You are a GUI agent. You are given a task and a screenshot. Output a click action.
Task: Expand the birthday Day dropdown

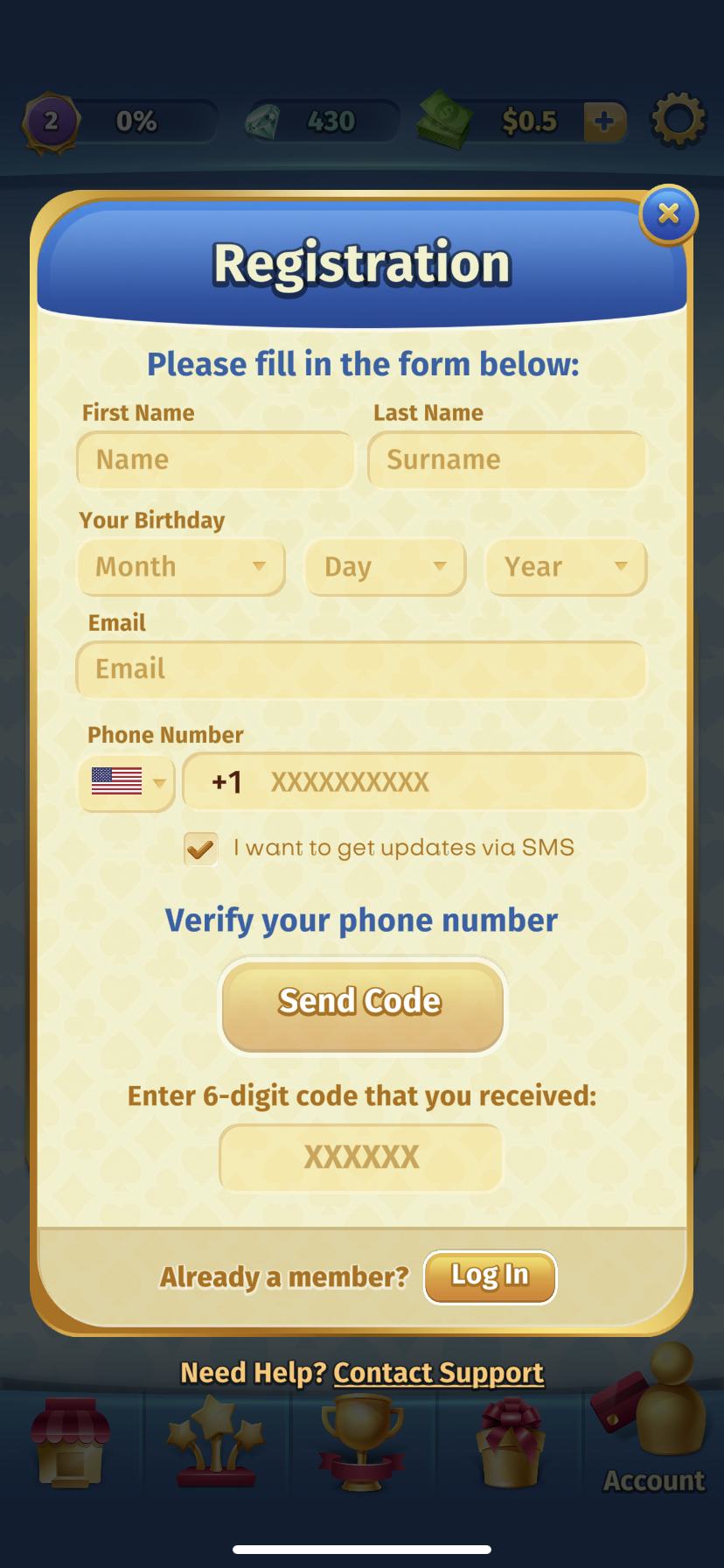[x=385, y=567]
